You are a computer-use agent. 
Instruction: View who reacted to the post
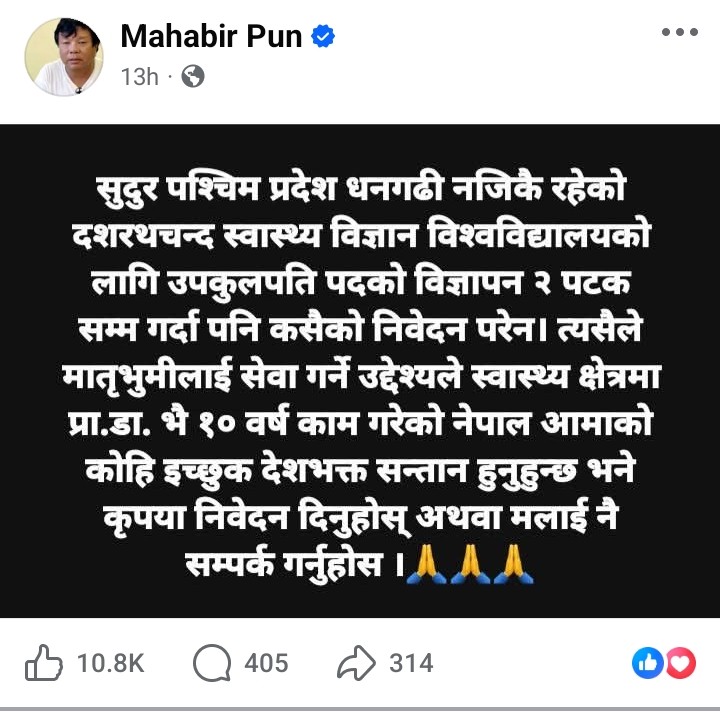664,662
